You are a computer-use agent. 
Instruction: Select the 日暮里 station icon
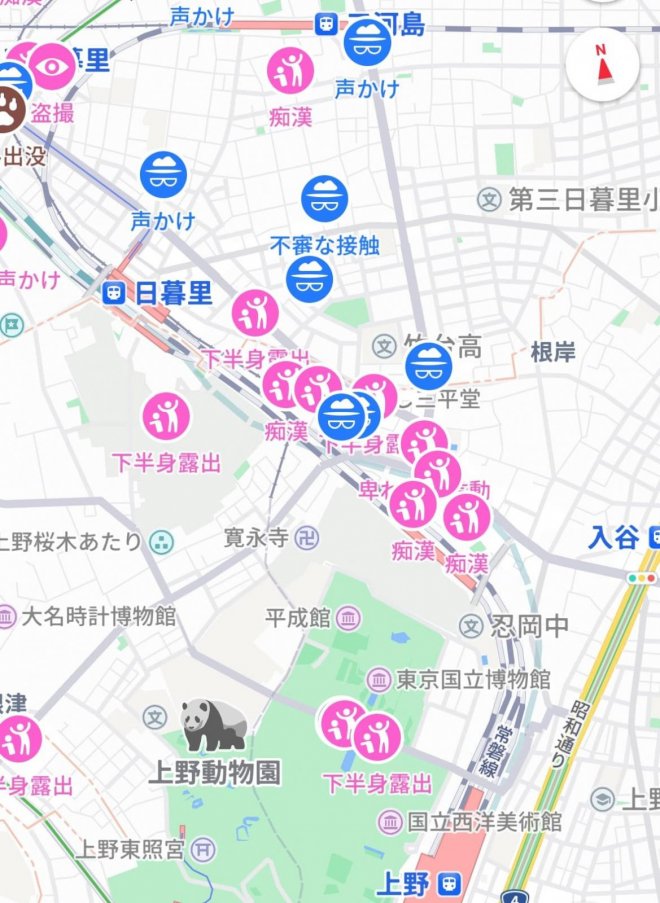click(114, 293)
